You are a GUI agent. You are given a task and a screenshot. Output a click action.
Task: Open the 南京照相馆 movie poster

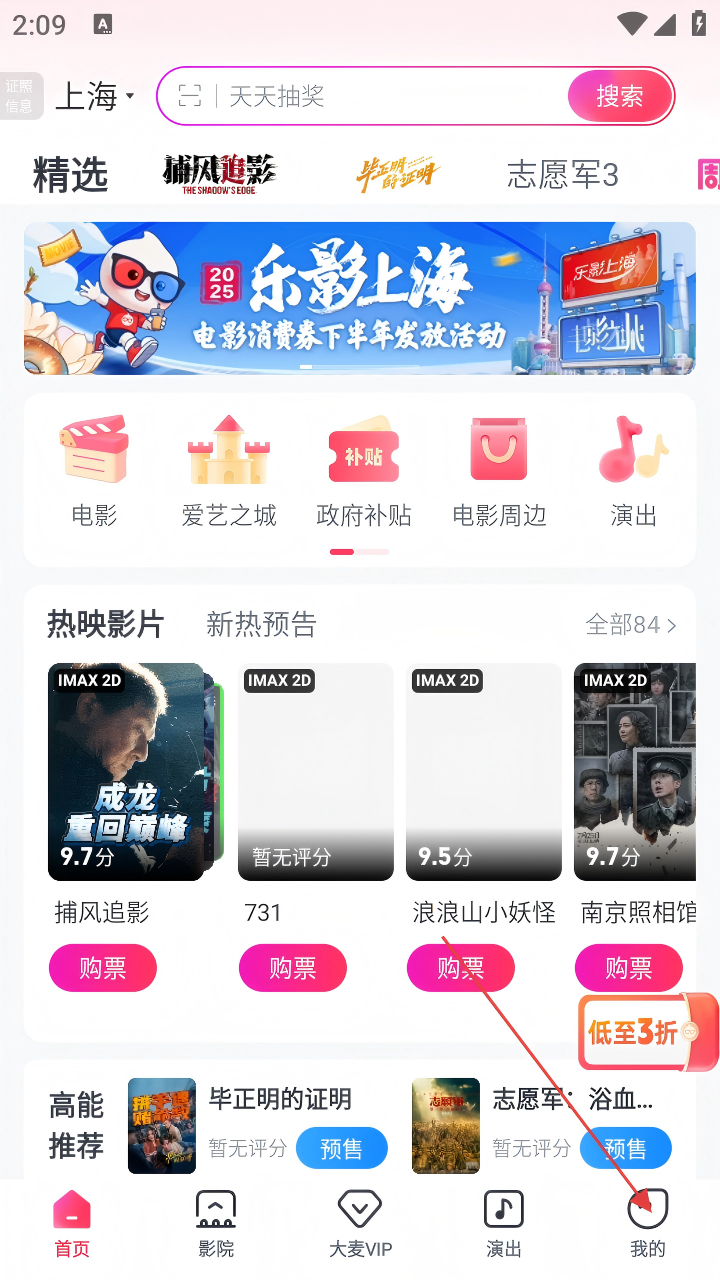pyautogui.click(x=634, y=772)
